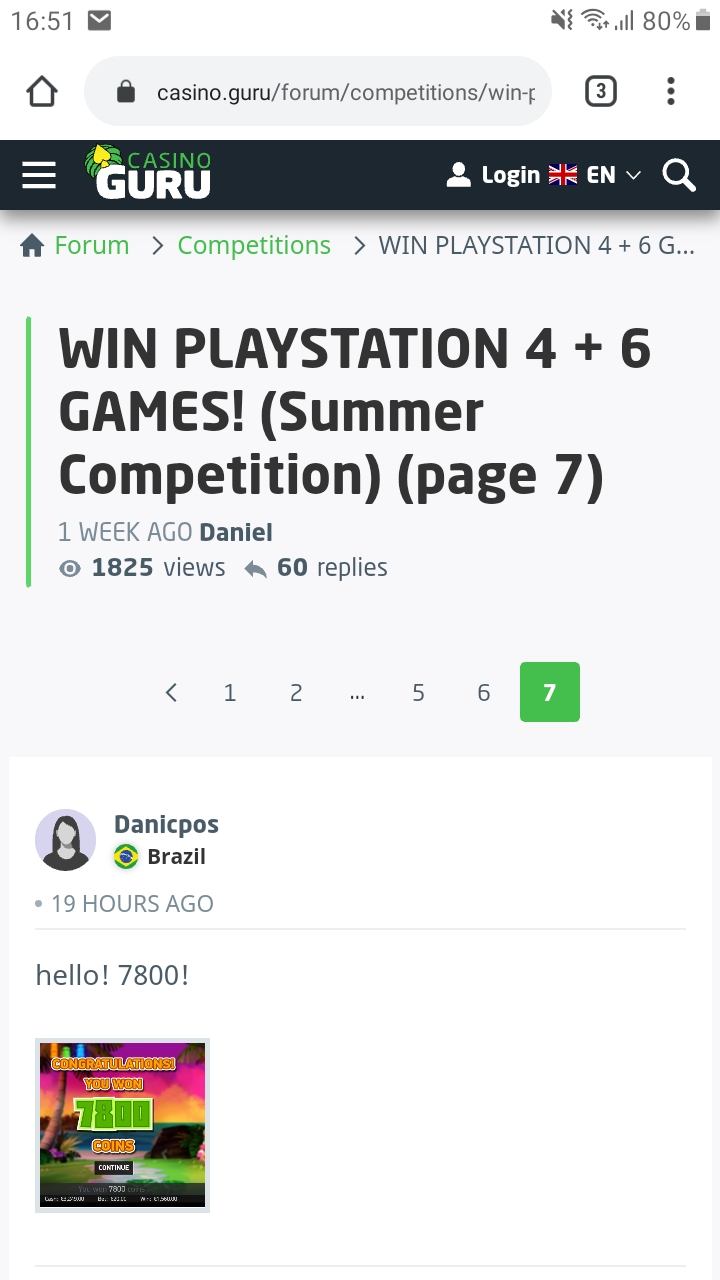This screenshot has width=720, height=1280.
Task: Open the Competitions breadcrumb link
Action: tap(254, 245)
